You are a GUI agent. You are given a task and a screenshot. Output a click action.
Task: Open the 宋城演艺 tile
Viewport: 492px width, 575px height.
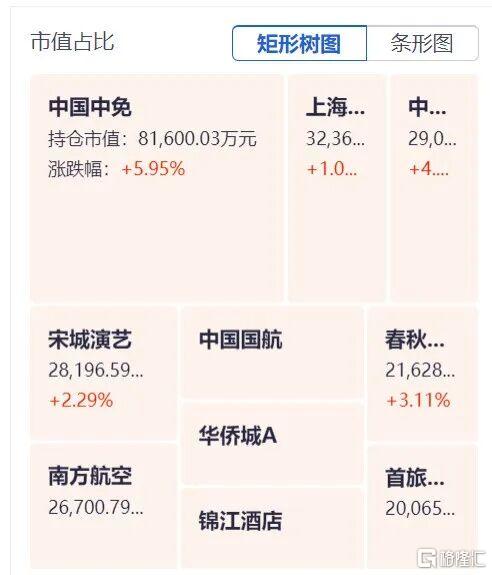pyautogui.click(x=104, y=373)
